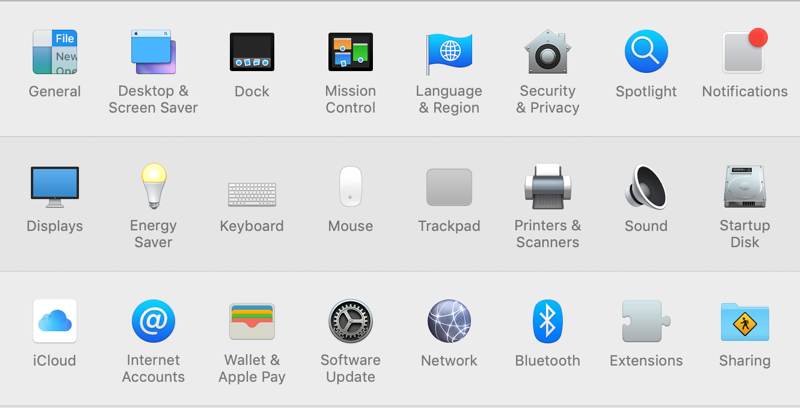Image resolution: width=800 pixels, height=408 pixels.
Task: Open Sharing settings
Action: (744, 322)
